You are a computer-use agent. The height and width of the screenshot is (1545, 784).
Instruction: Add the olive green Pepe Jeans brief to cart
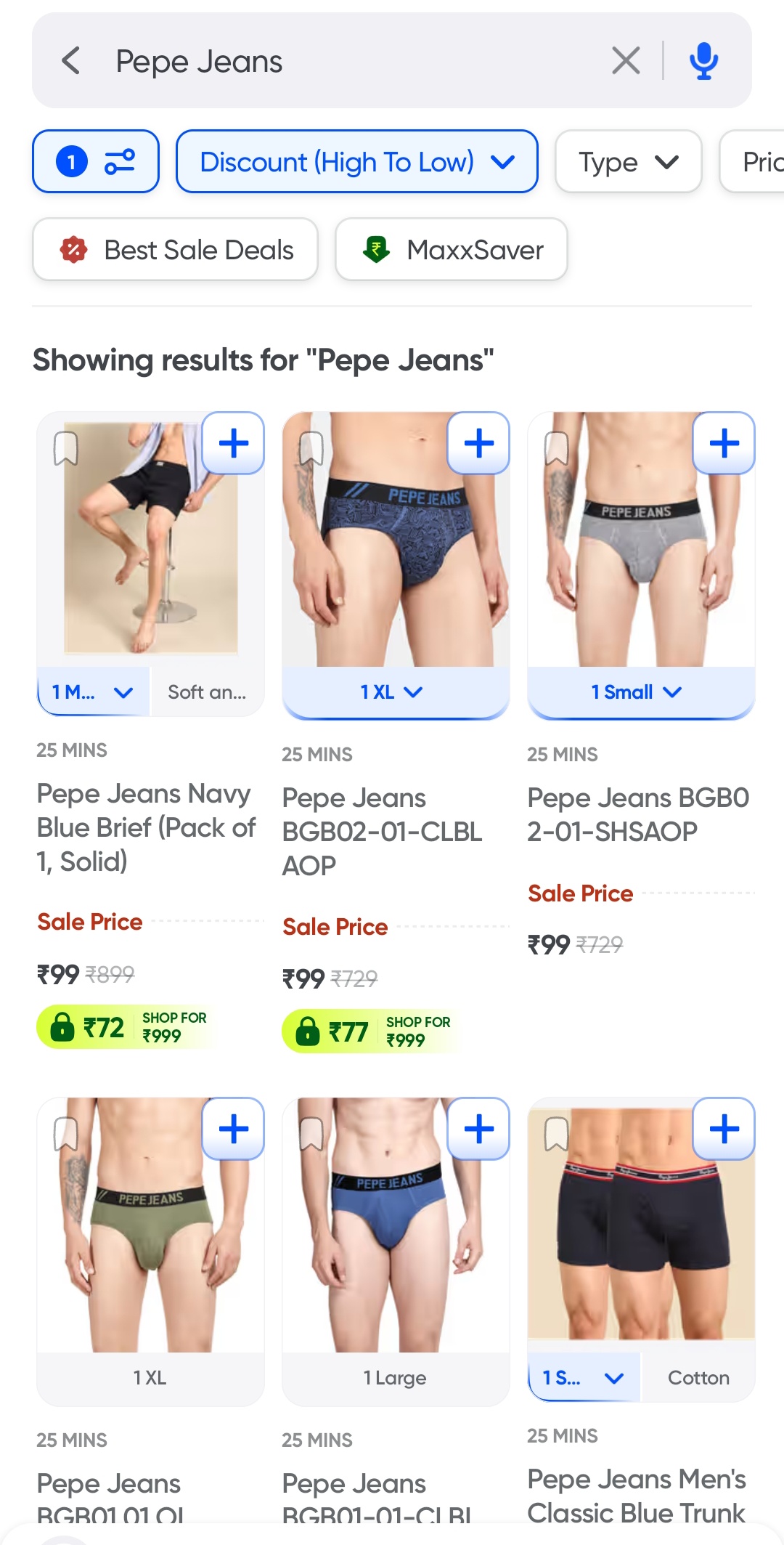[x=233, y=1129]
